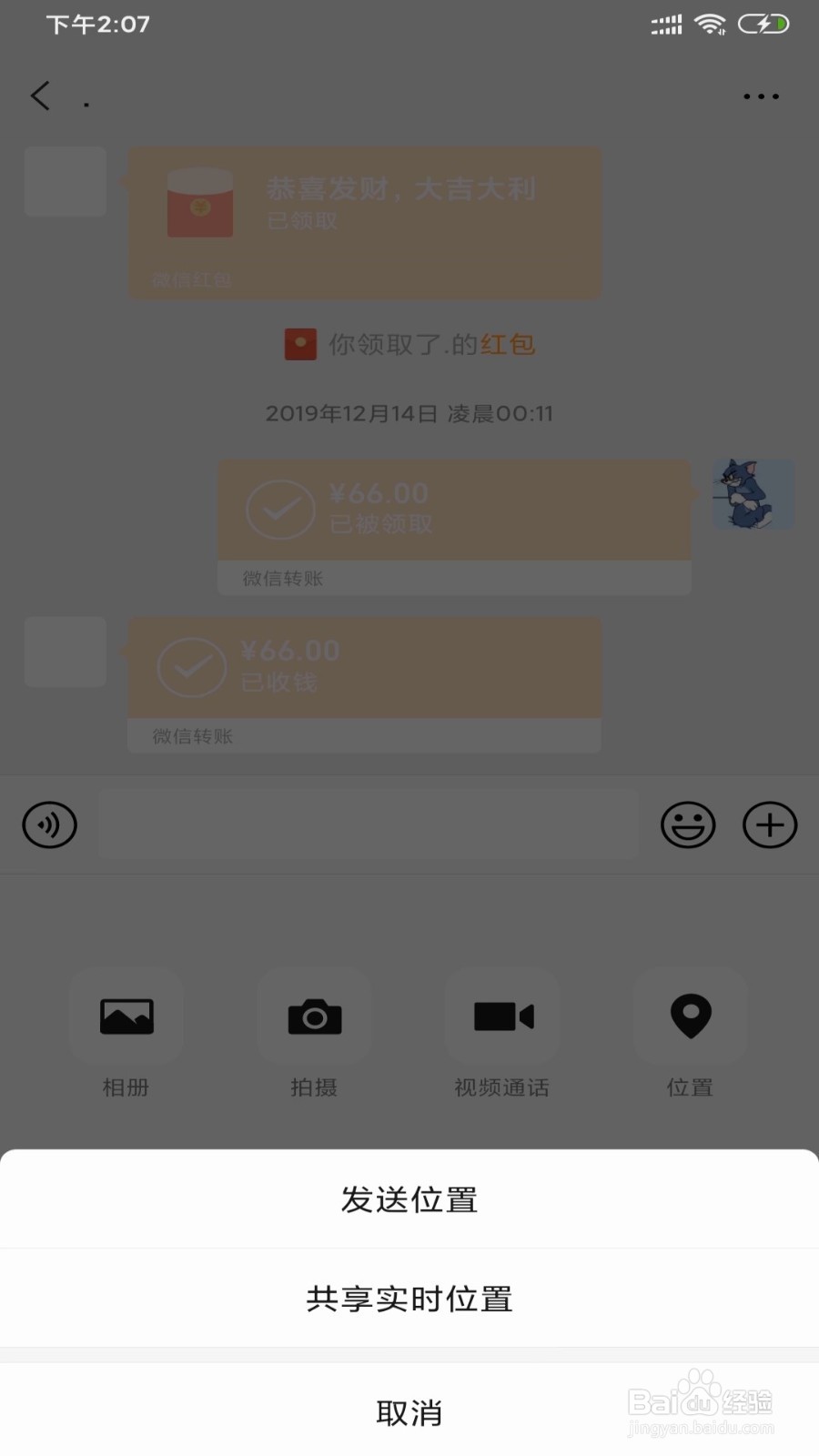
Task: Tap the ¥66.00 已收钱 transfer message
Action: [364, 667]
